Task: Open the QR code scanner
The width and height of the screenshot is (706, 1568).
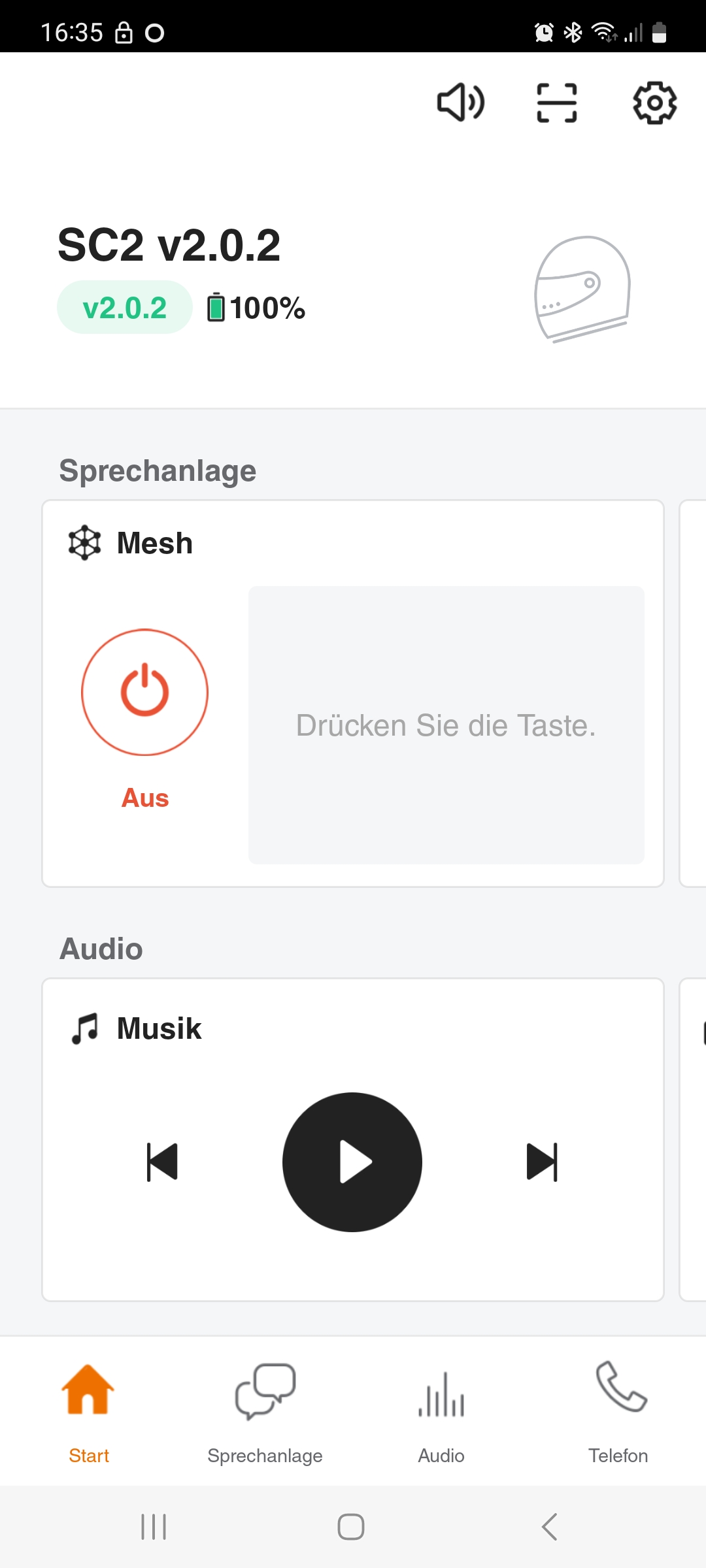Action: click(x=557, y=103)
